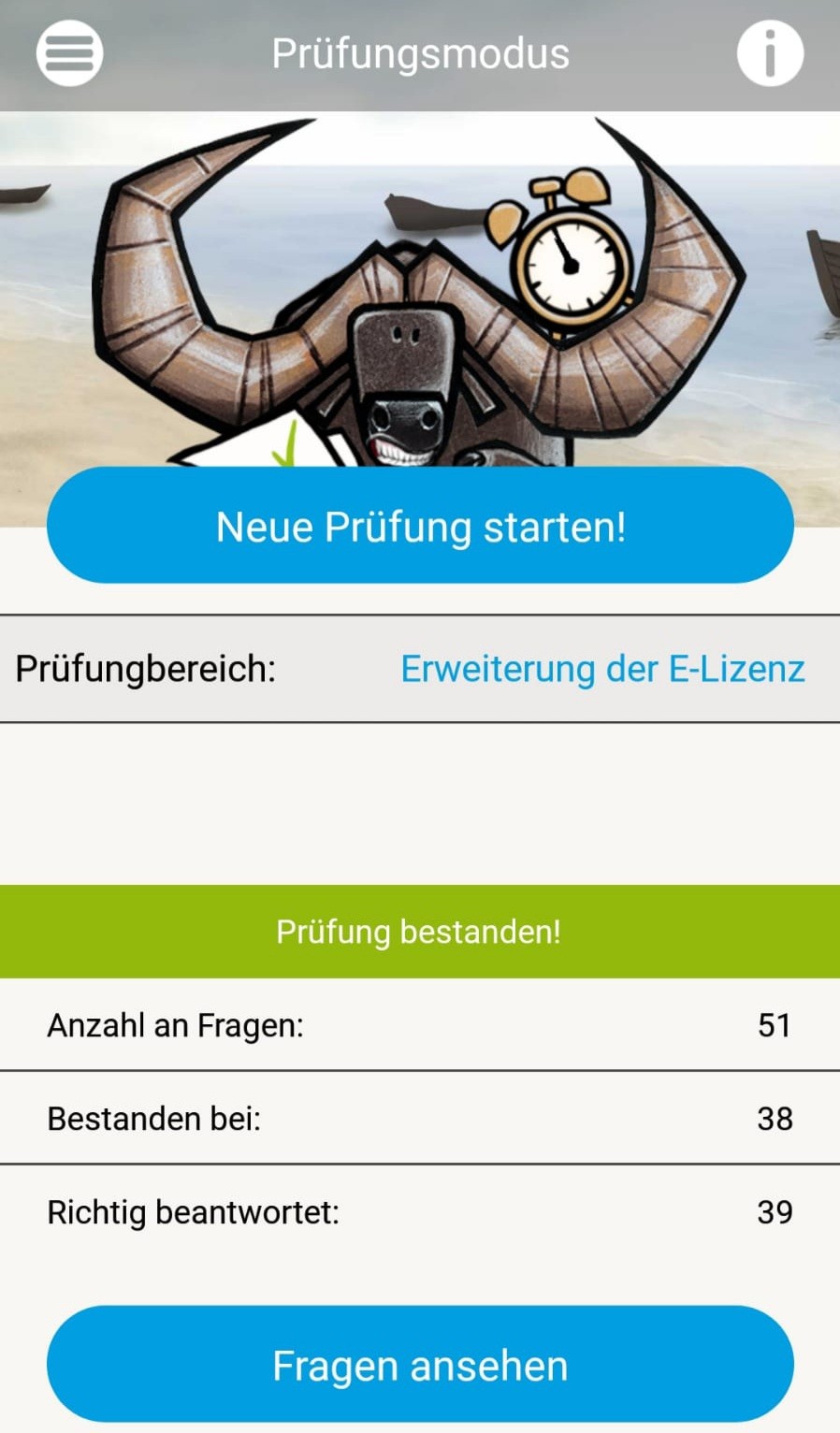View questions via Fragen ansehen

pyautogui.click(x=420, y=1365)
